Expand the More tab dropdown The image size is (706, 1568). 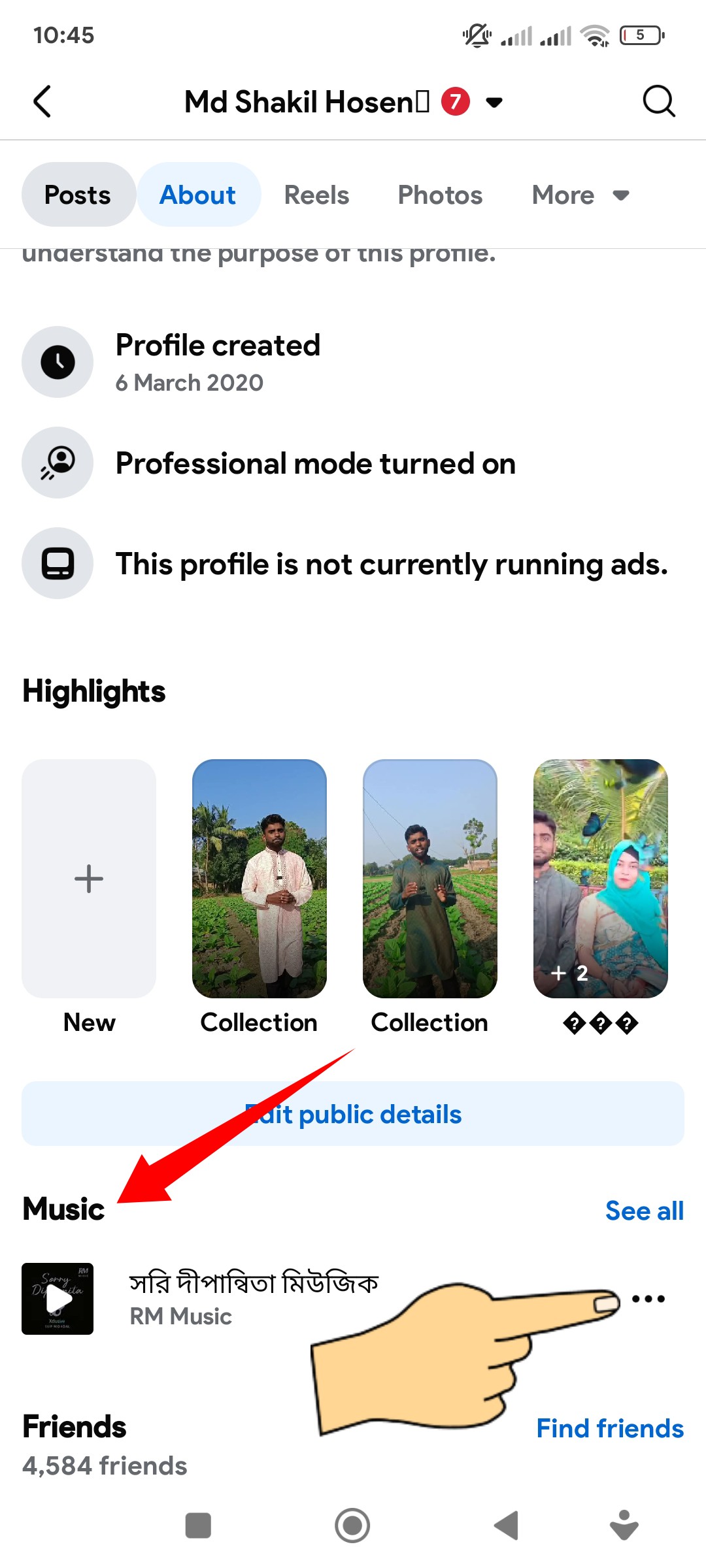pos(580,195)
